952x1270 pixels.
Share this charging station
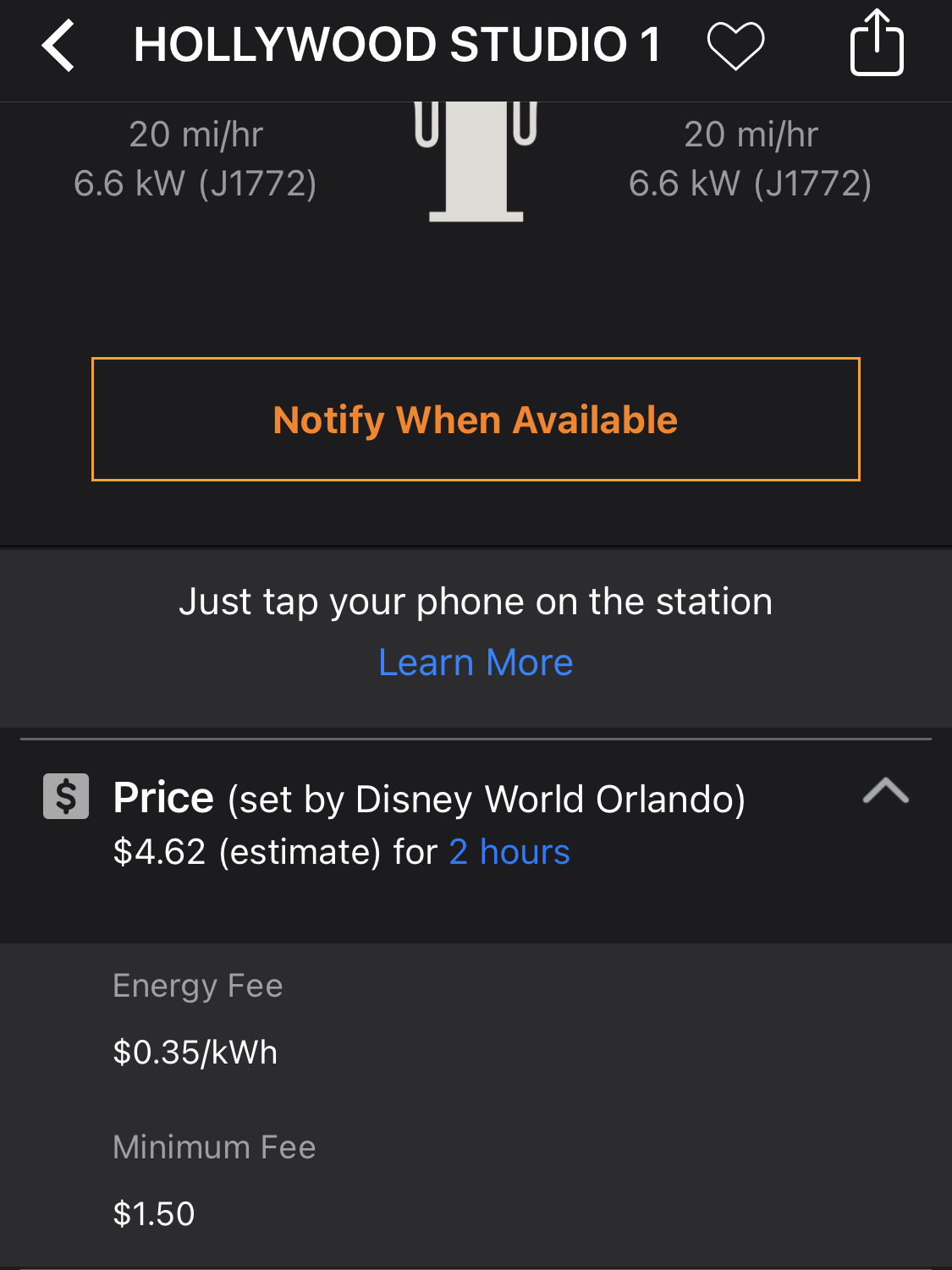pos(877,43)
